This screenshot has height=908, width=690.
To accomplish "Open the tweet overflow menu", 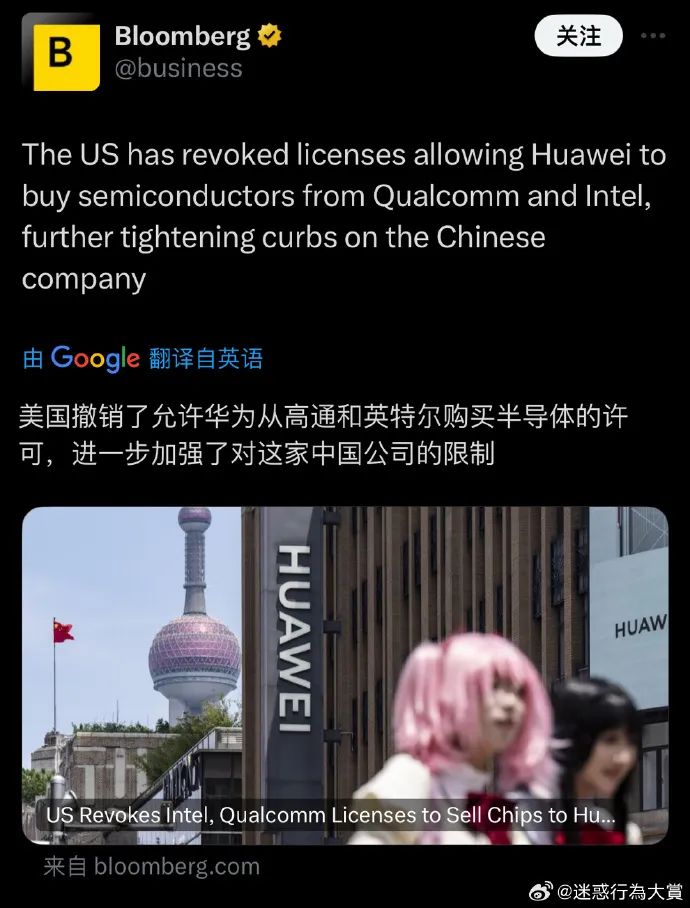I will tap(652, 36).
